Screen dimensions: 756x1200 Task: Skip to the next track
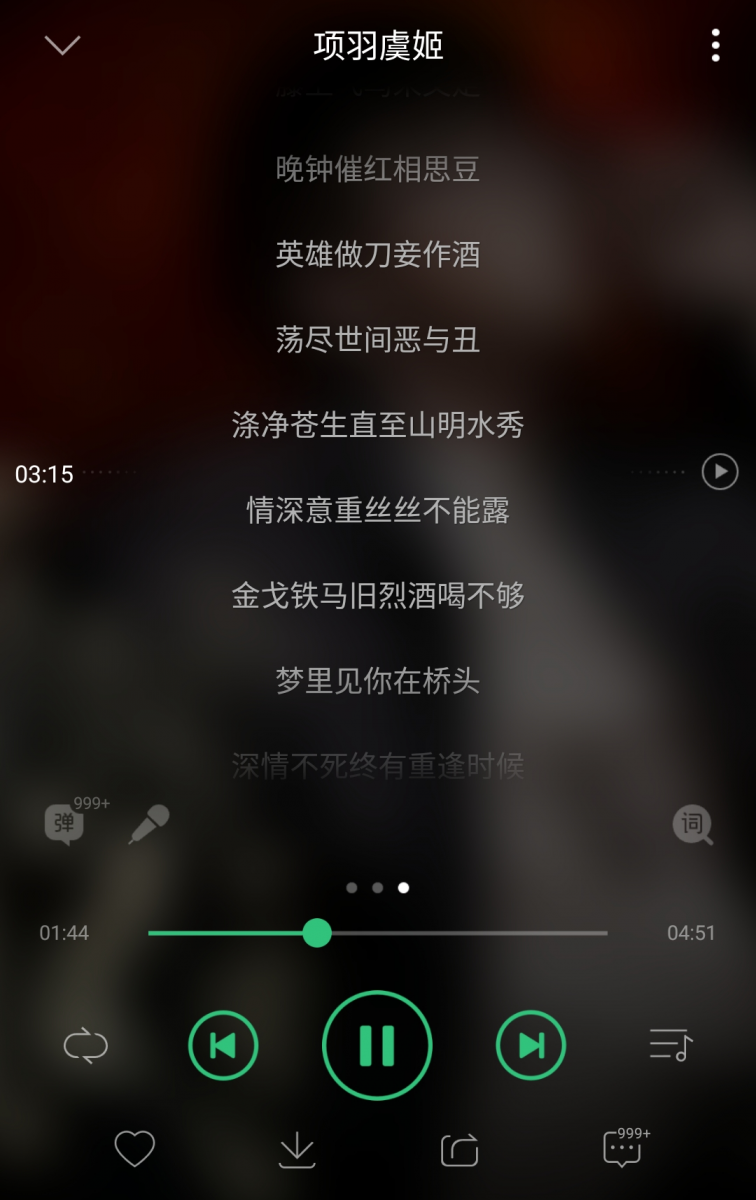pyautogui.click(x=531, y=1046)
